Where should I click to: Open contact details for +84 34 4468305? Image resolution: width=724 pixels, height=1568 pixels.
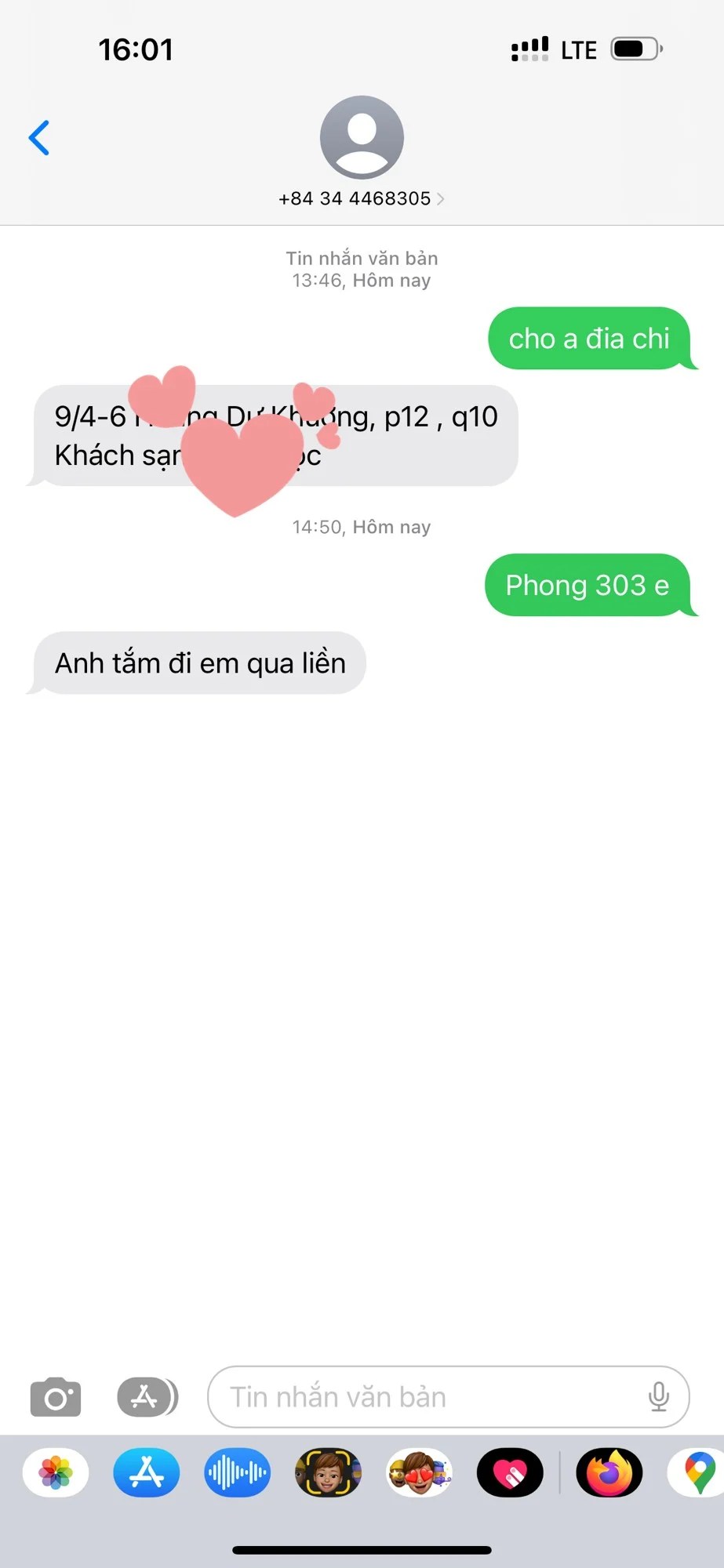[x=362, y=198]
